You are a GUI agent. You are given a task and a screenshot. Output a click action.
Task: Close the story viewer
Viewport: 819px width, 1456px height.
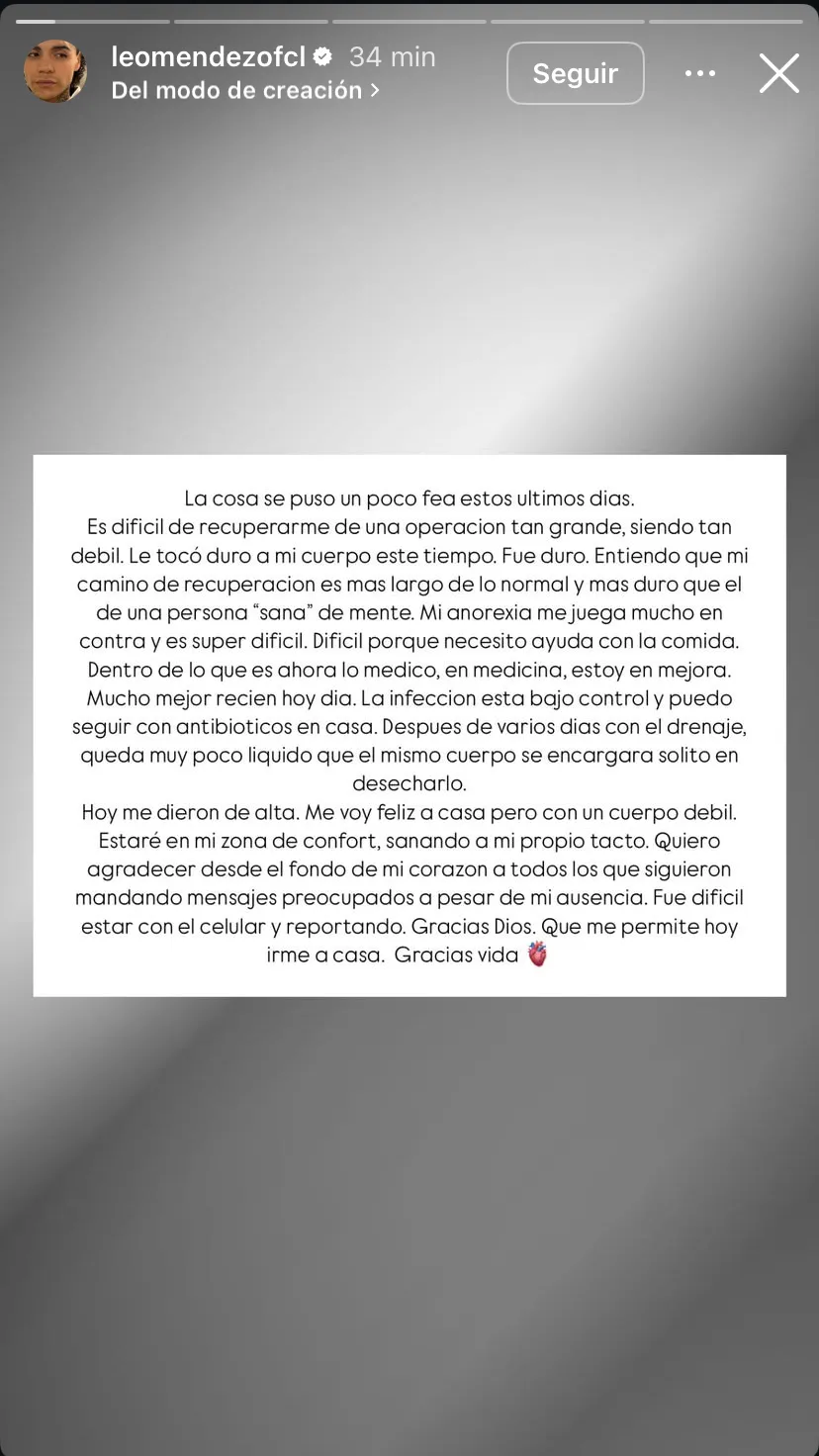(x=778, y=73)
